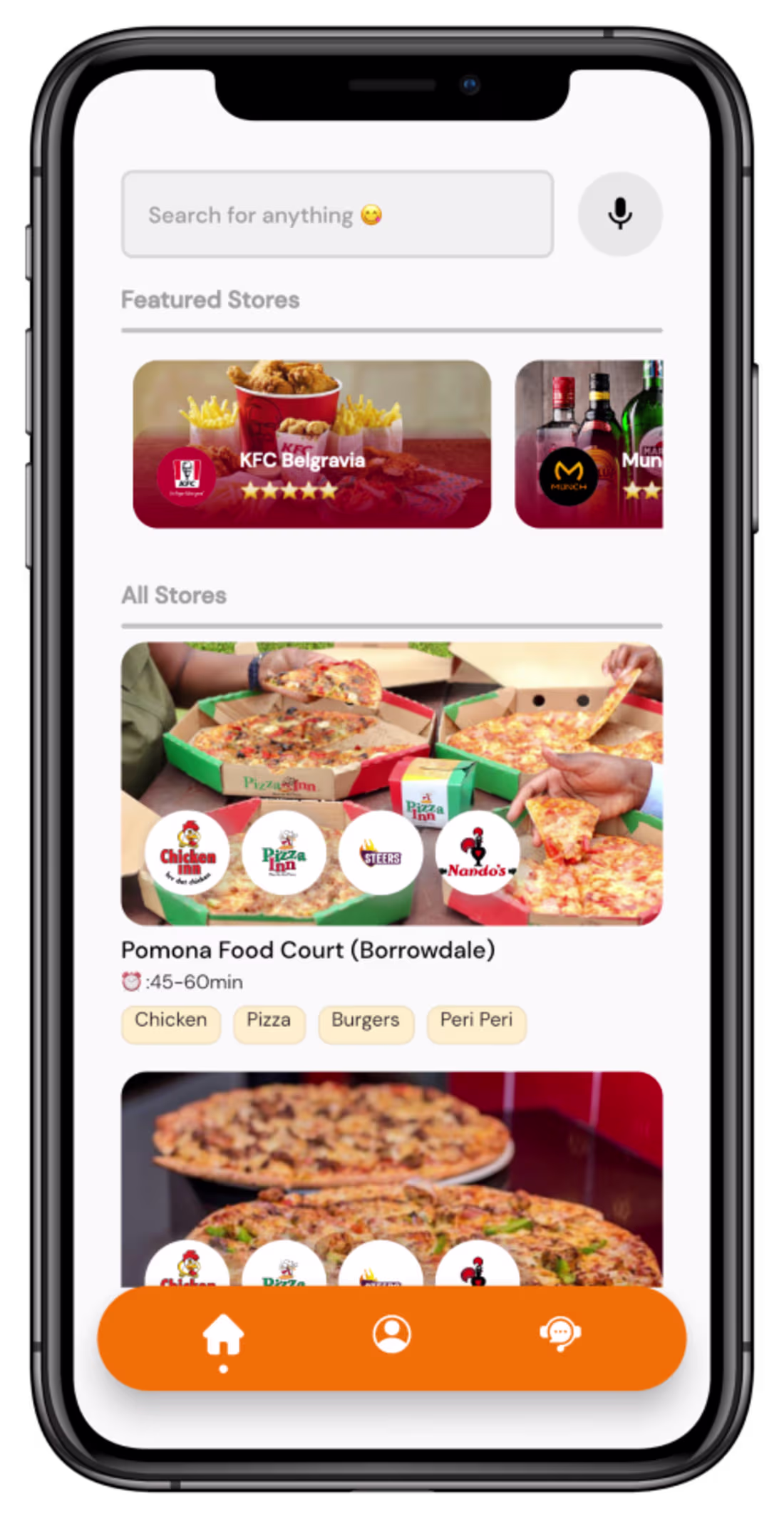This screenshot has height=1519, width=784.
Task: Open the second store card with pizzas
Action: (x=391, y=1169)
